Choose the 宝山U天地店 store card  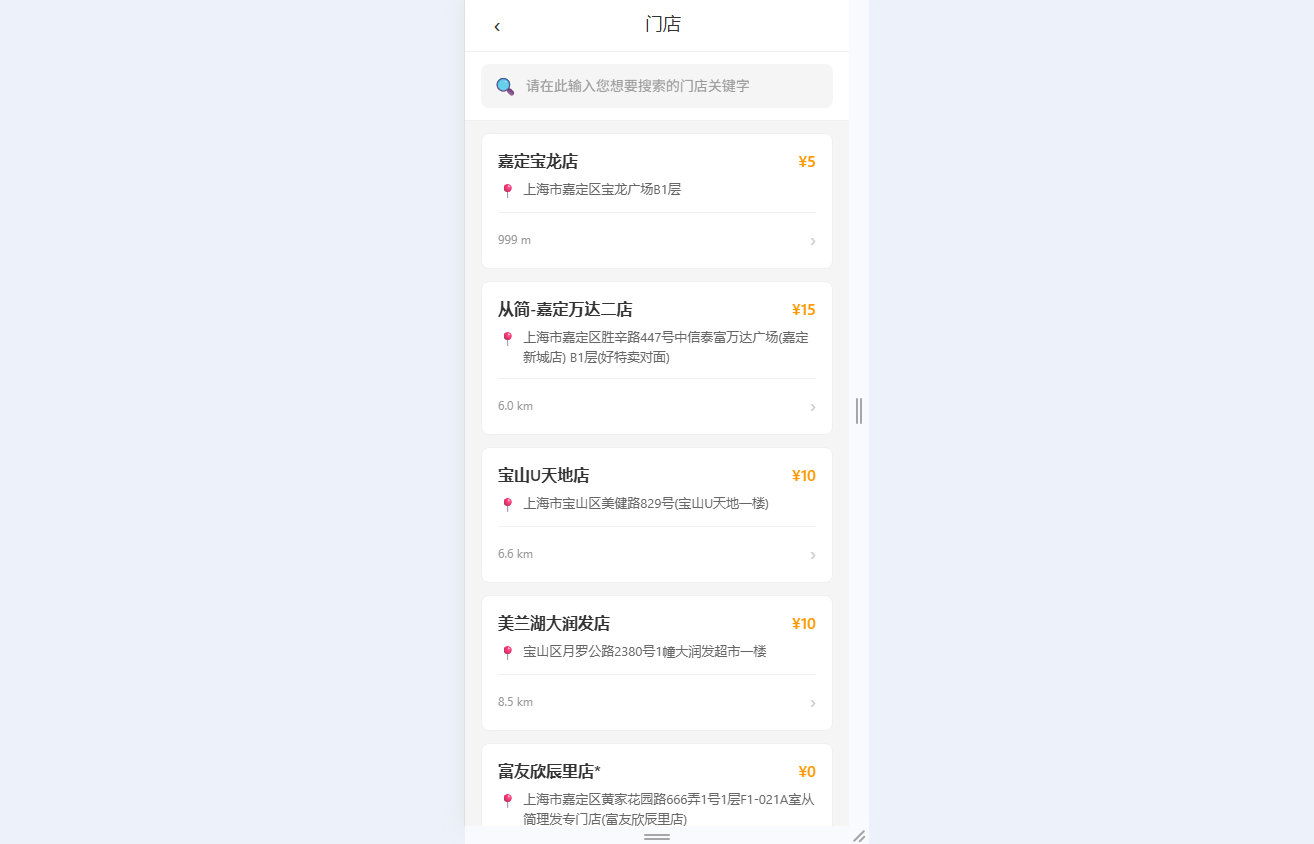[656, 515]
